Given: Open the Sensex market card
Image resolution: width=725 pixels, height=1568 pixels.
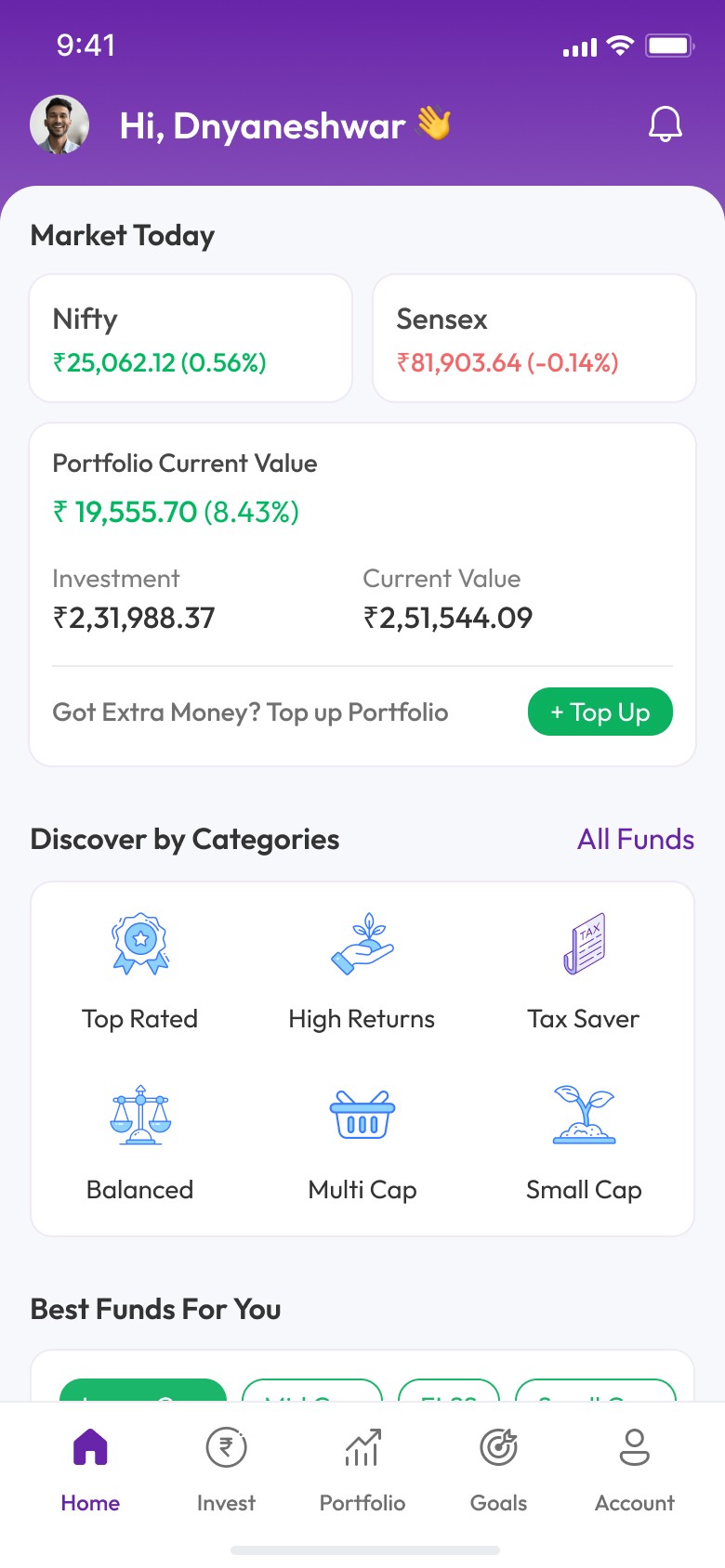Looking at the screenshot, I should pos(534,338).
